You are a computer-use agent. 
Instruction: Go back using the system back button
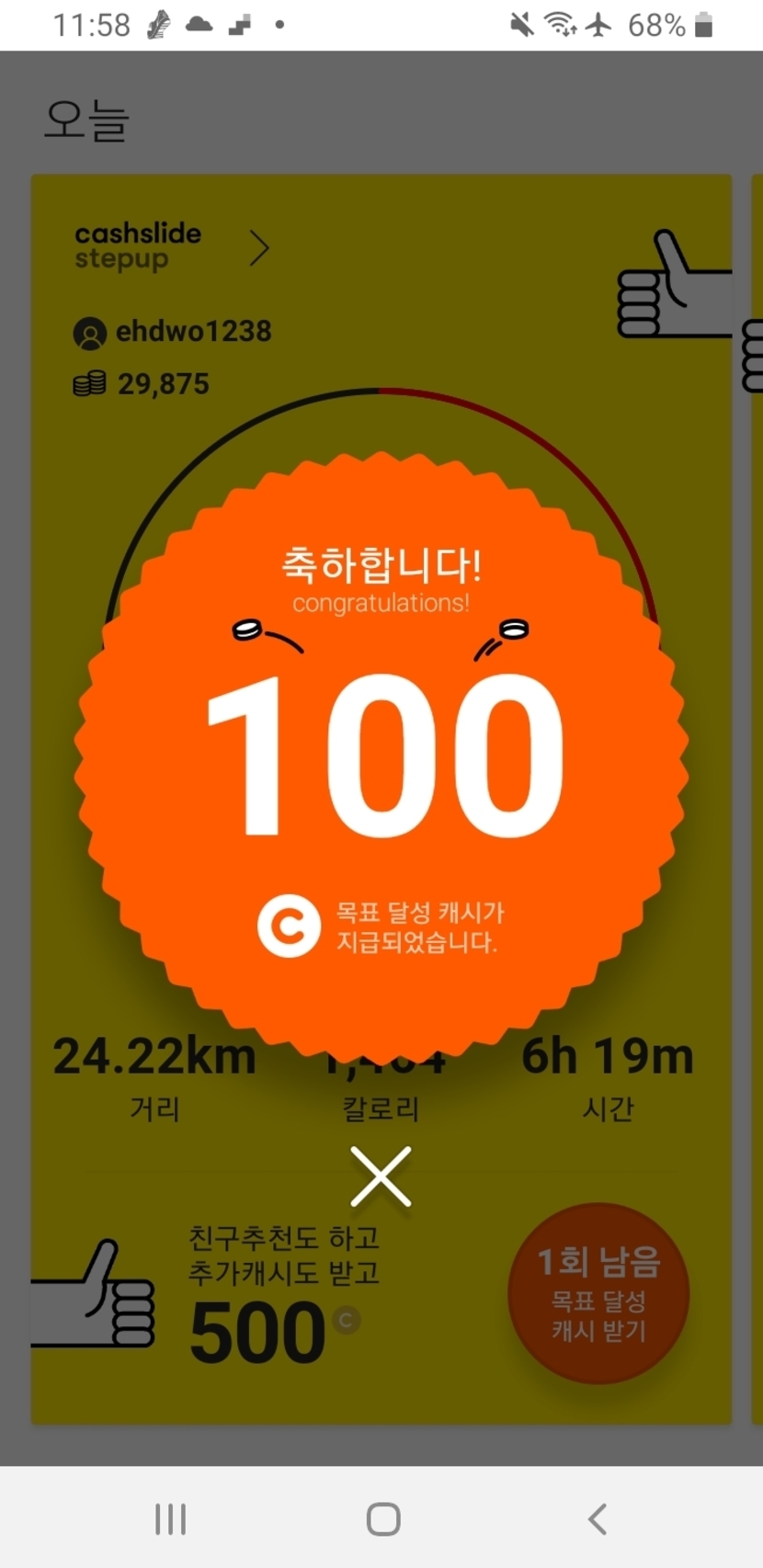pyautogui.click(x=598, y=1519)
